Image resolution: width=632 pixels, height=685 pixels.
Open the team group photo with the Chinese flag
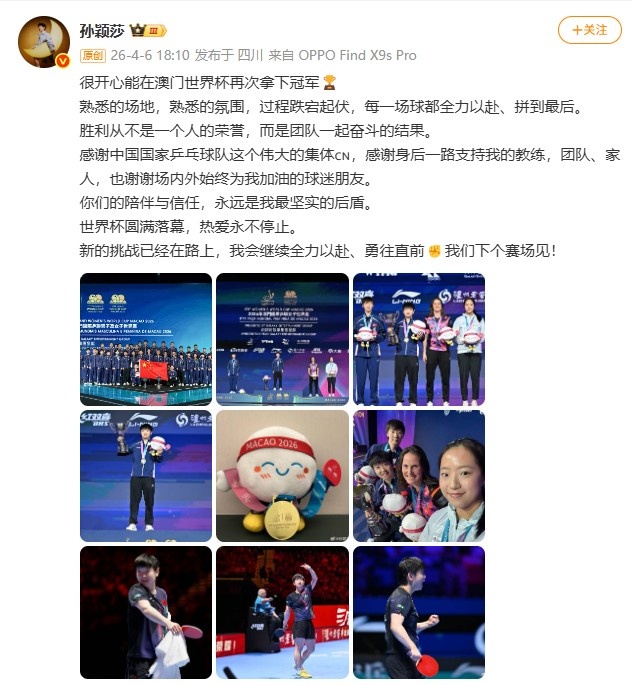tap(146, 339)
